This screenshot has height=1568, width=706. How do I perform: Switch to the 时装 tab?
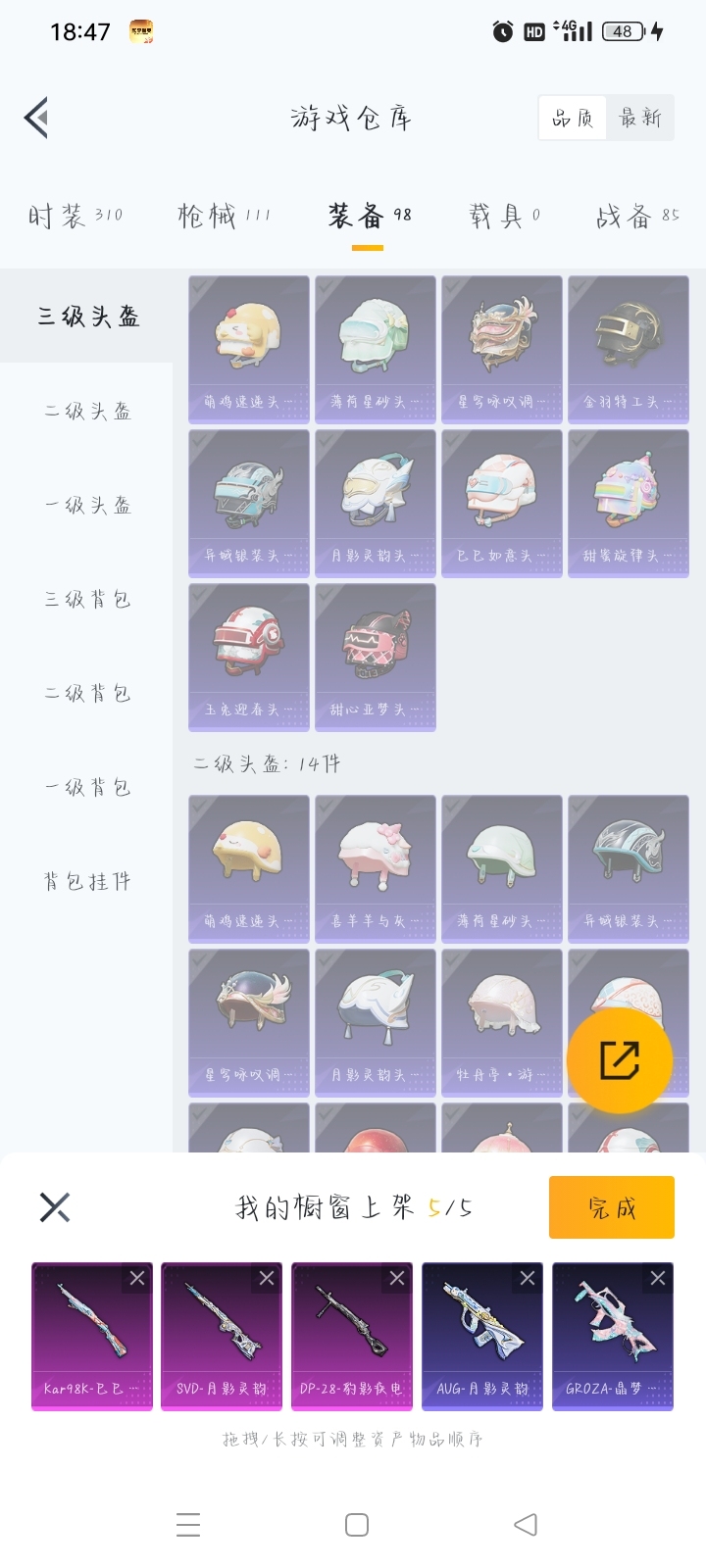(x=75, y=216)
